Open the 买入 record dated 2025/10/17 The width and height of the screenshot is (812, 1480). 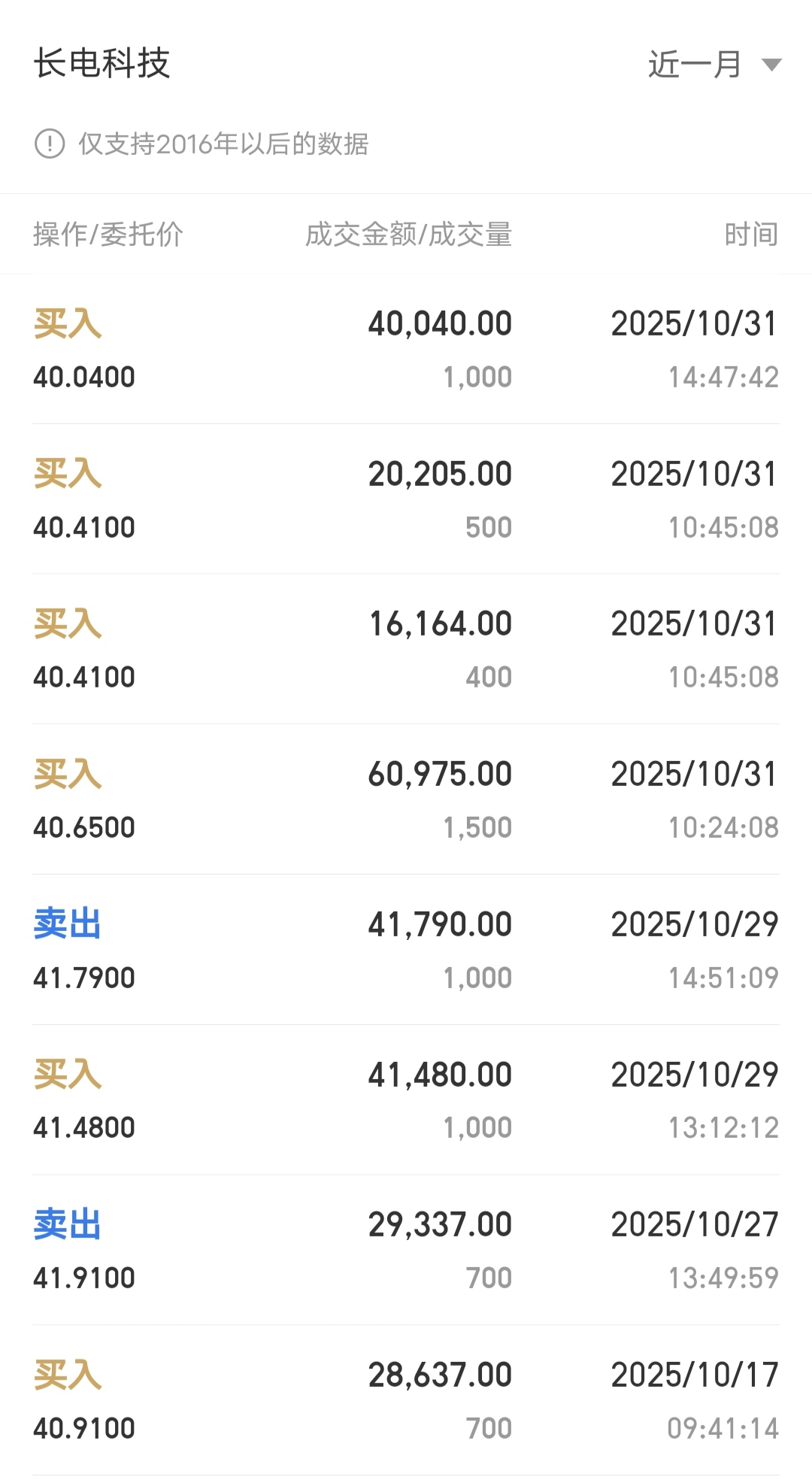point(406,1400)
